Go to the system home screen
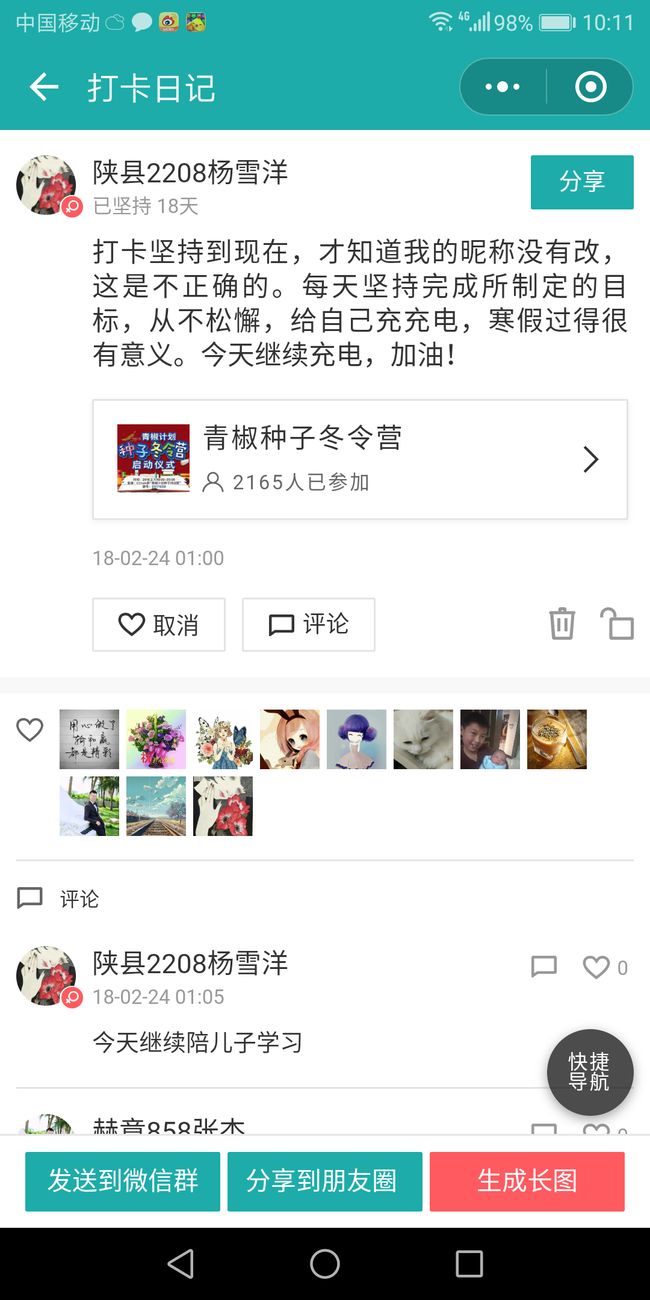 (325, 1264)
